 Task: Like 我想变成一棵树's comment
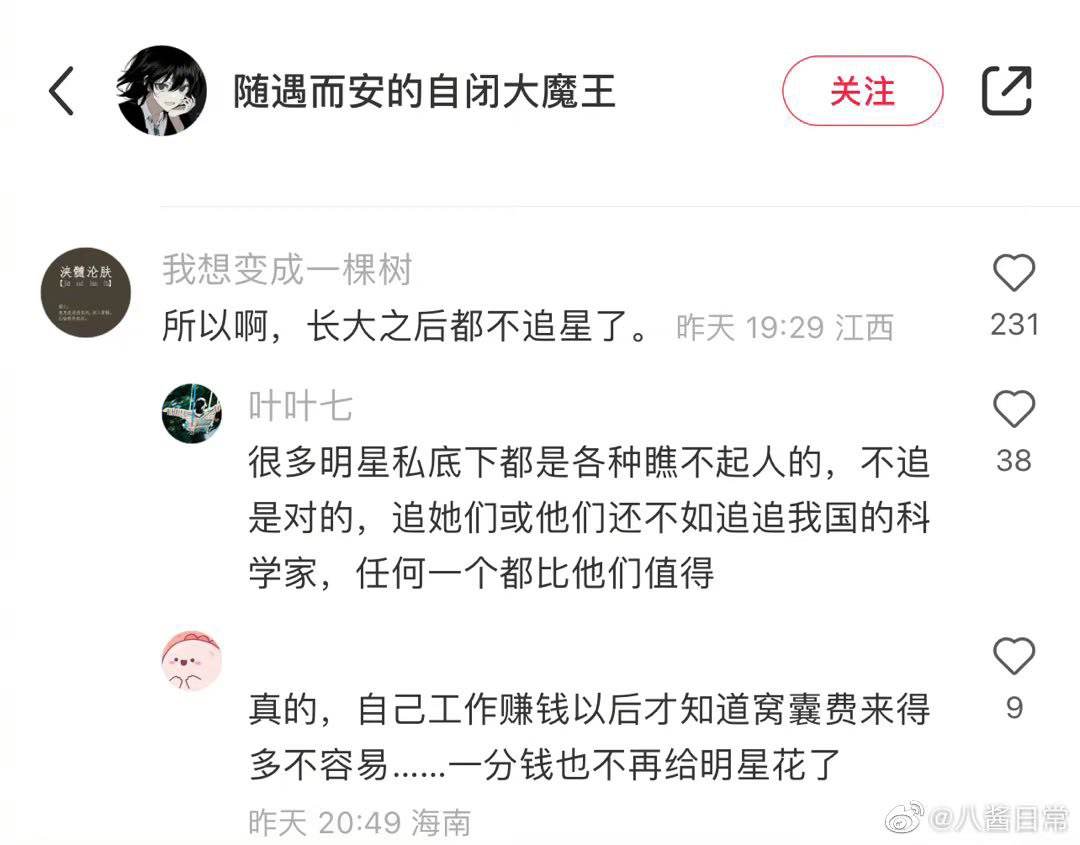click(1013, 274)
